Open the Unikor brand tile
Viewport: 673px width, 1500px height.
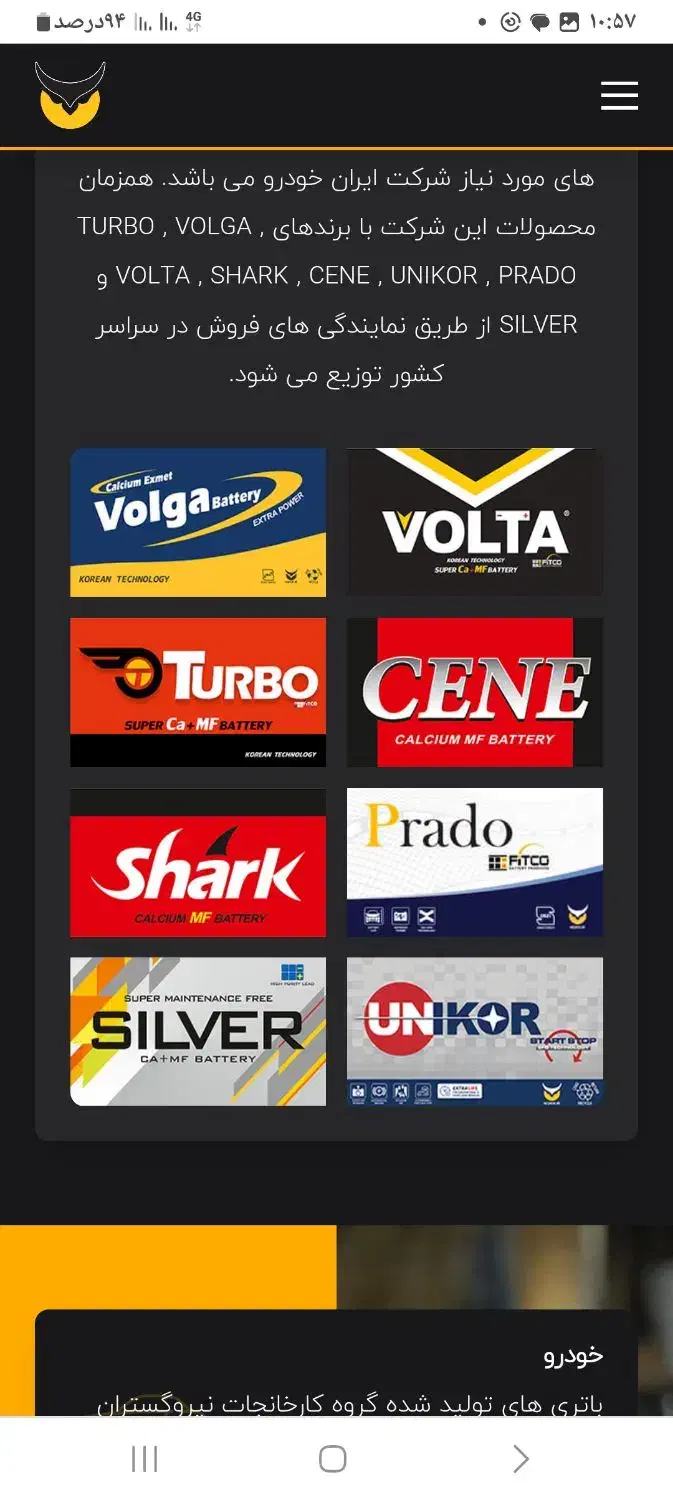point(474,1031)
